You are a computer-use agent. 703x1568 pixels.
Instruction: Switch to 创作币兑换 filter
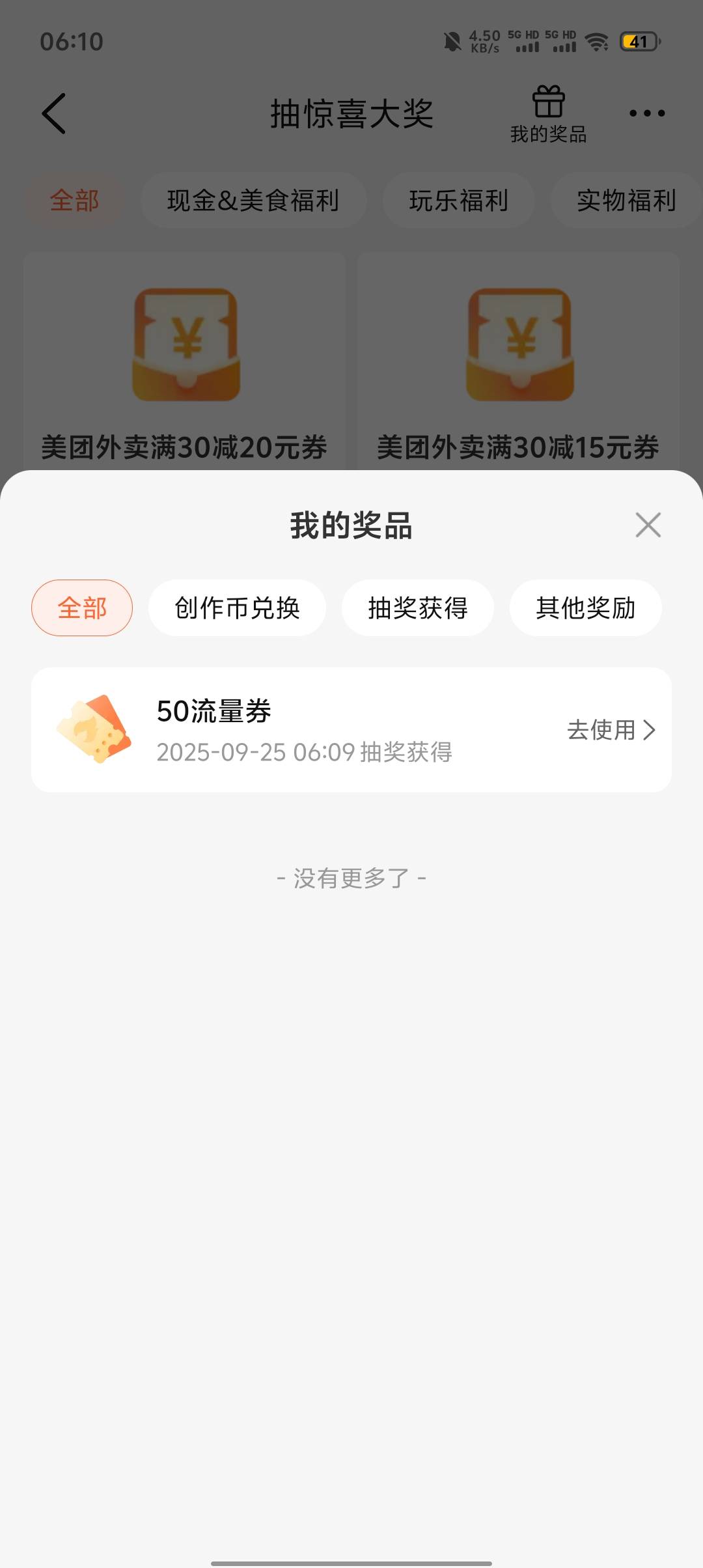pyautogui.click(x=237, y=608)
